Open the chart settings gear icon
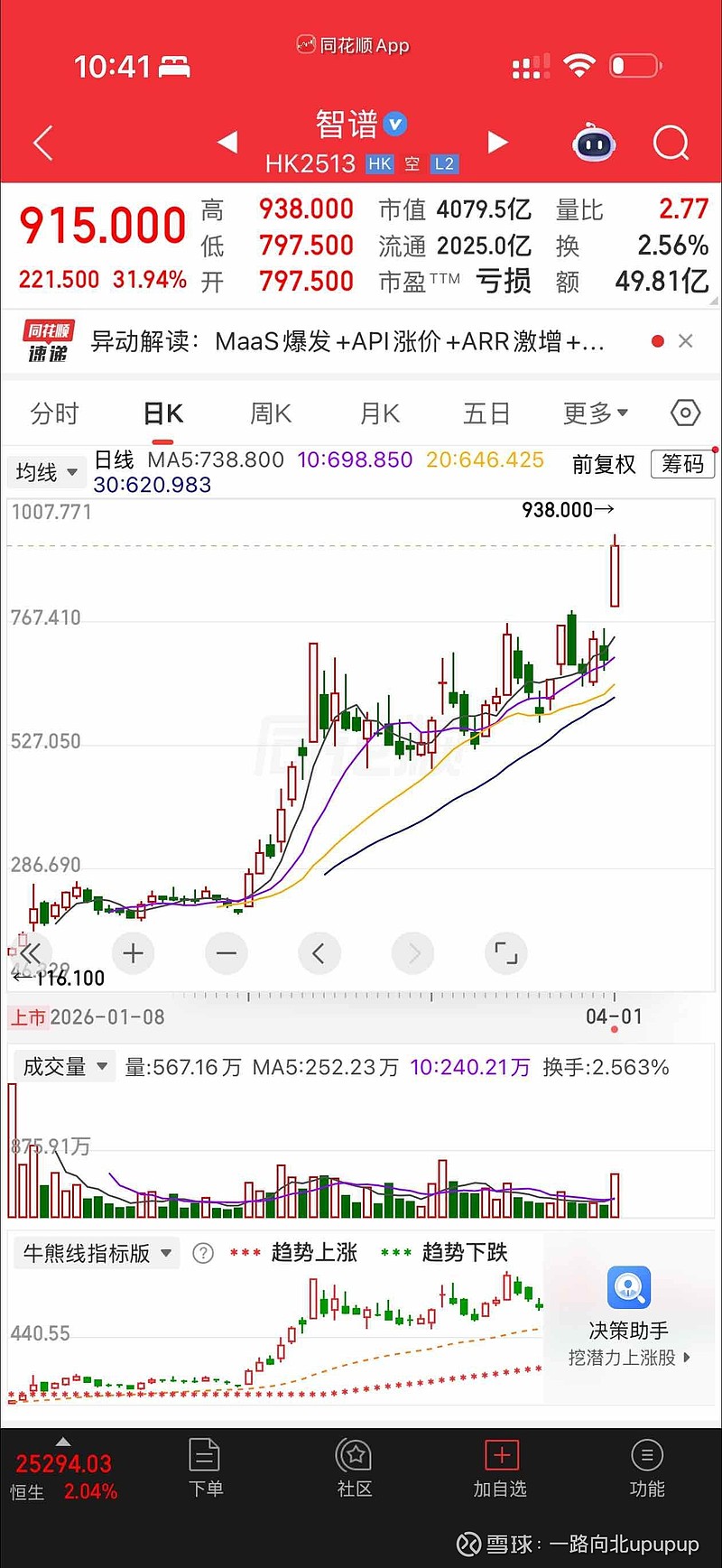The width and height of the screenshot is (722, 1568). pos(684,413)
